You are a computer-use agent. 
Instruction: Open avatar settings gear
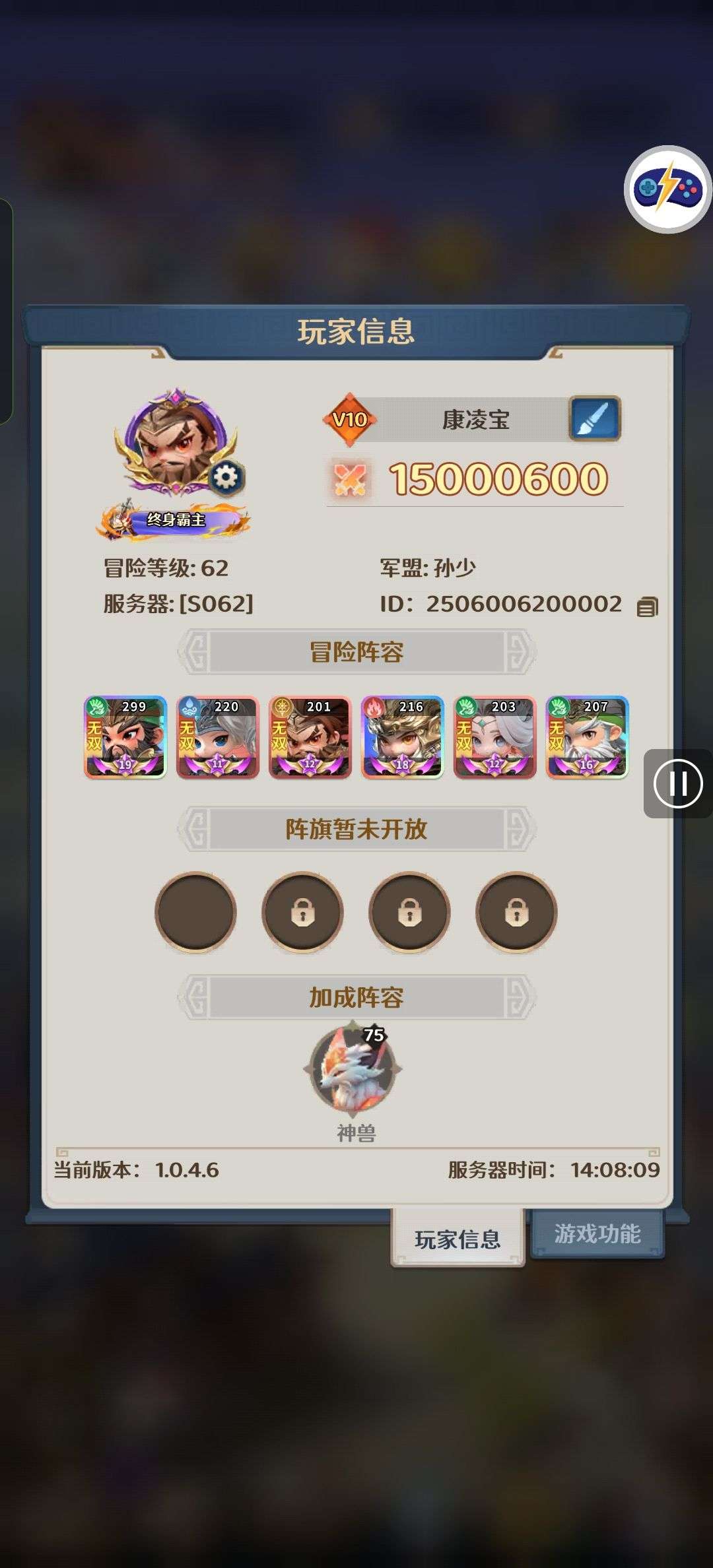click(x=227, y=477)
